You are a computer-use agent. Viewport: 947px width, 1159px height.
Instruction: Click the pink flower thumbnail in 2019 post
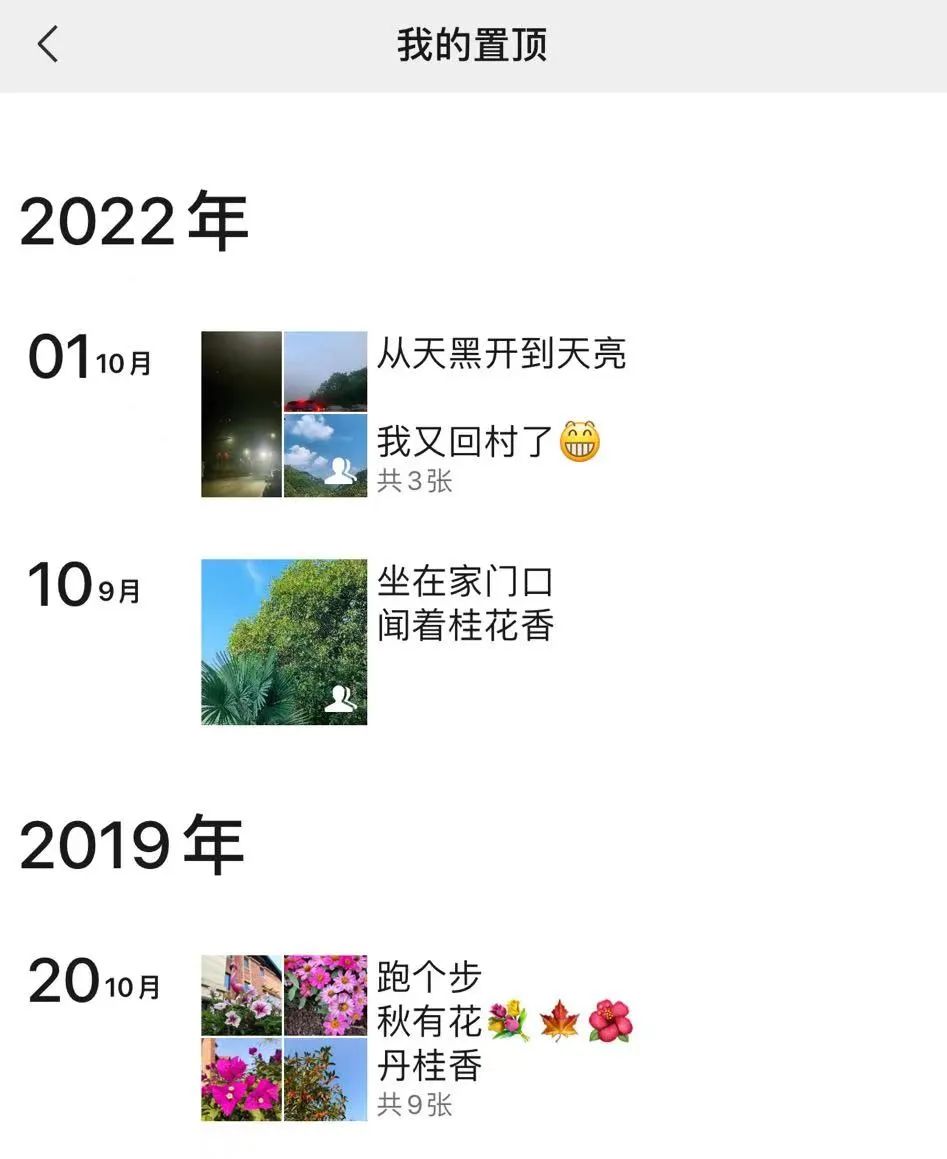coord(326,994)
